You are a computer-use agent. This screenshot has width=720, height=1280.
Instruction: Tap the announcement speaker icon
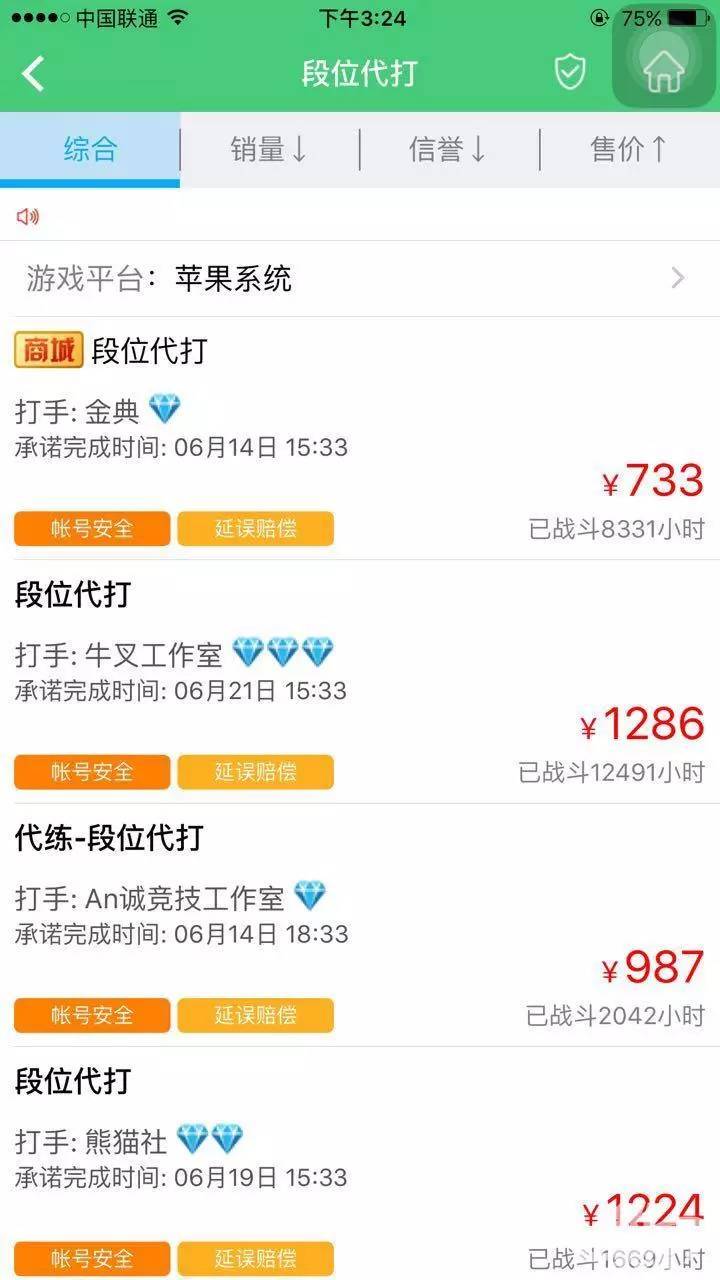click(x=28, y=216)
